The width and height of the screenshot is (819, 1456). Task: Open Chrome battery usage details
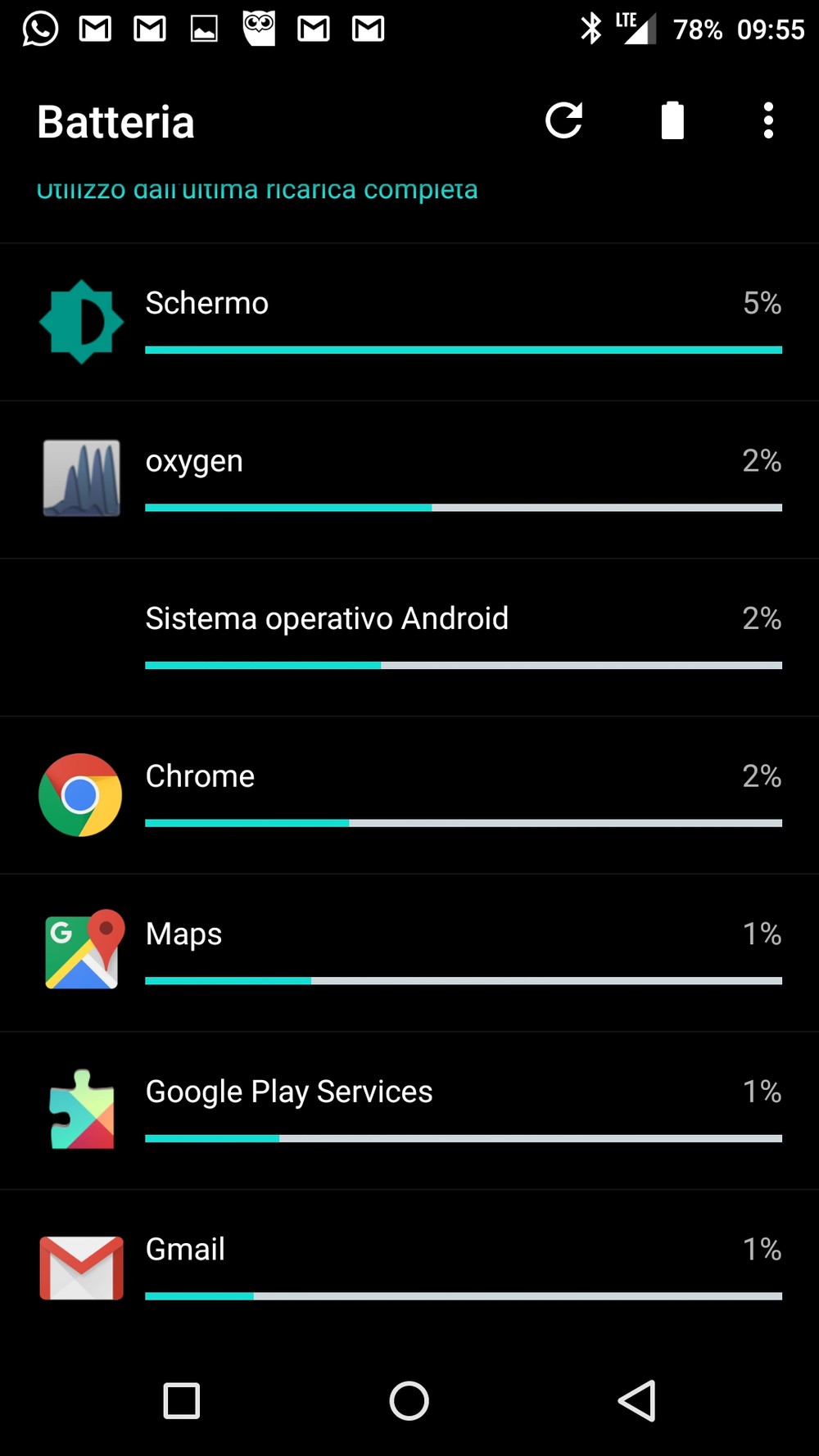[409, 795]
